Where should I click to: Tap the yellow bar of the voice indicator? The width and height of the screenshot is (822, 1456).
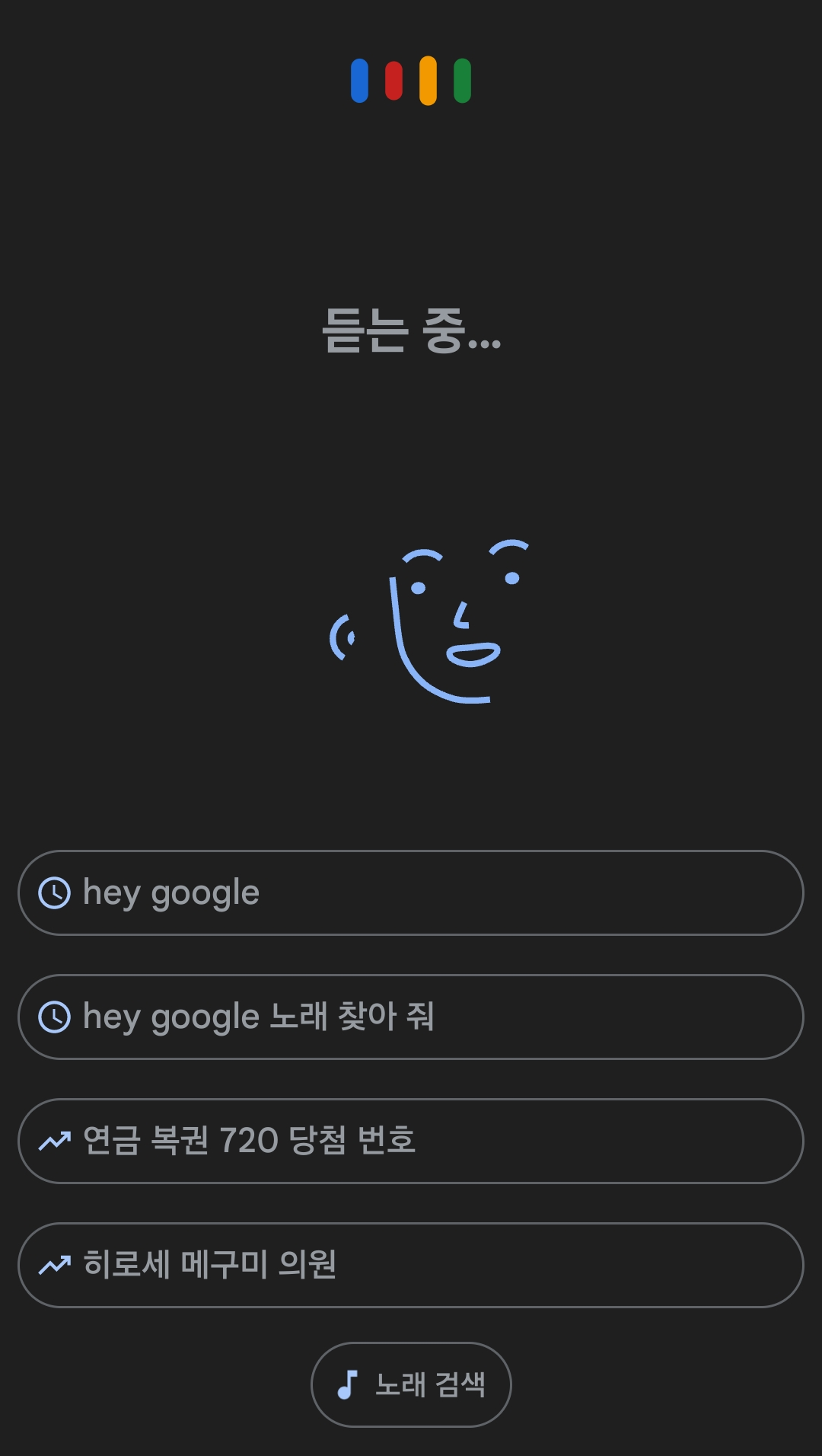[x=428, y=79]
